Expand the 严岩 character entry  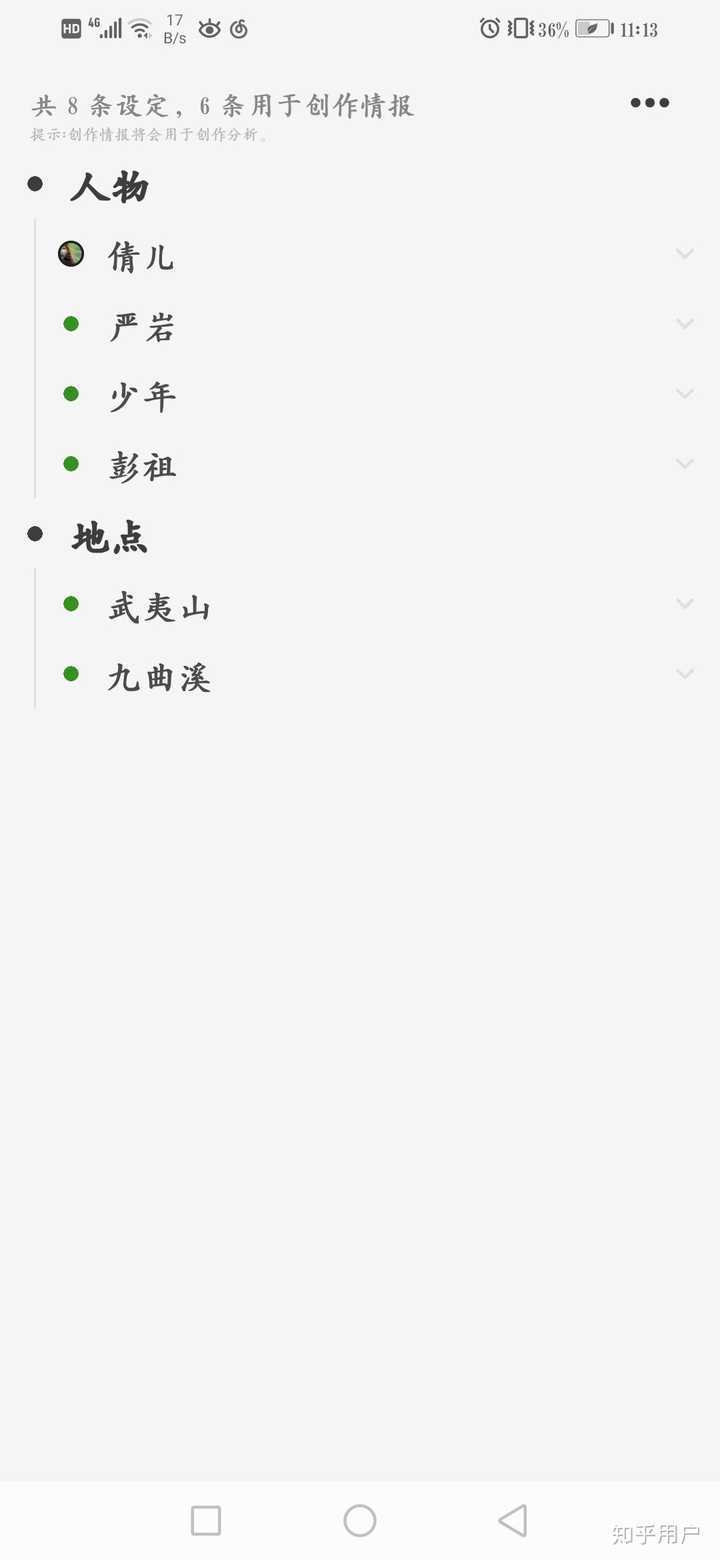coord(685,324)
